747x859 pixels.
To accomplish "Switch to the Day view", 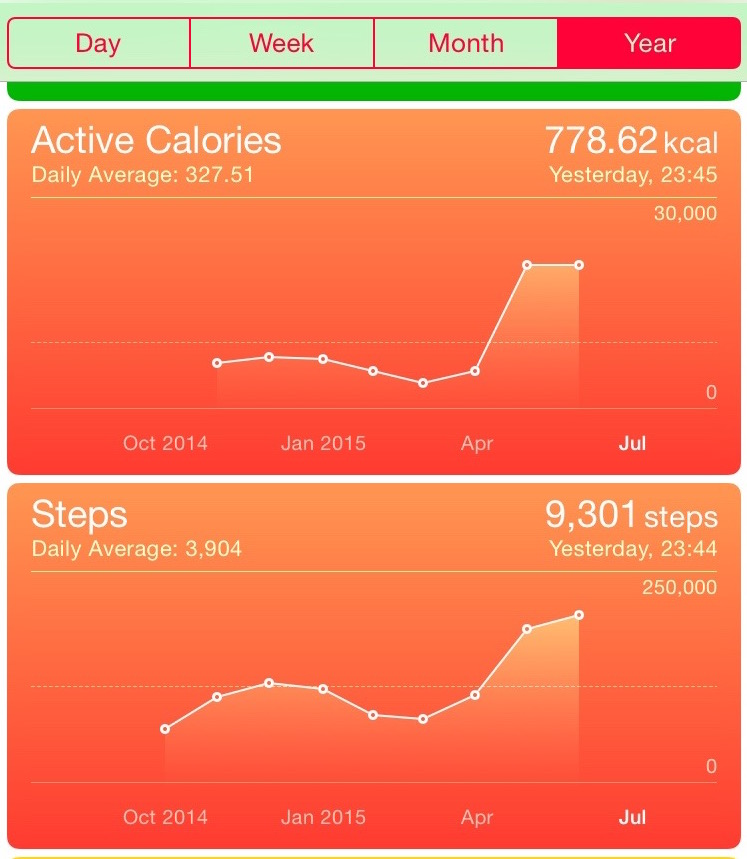I will click(98, 43).
